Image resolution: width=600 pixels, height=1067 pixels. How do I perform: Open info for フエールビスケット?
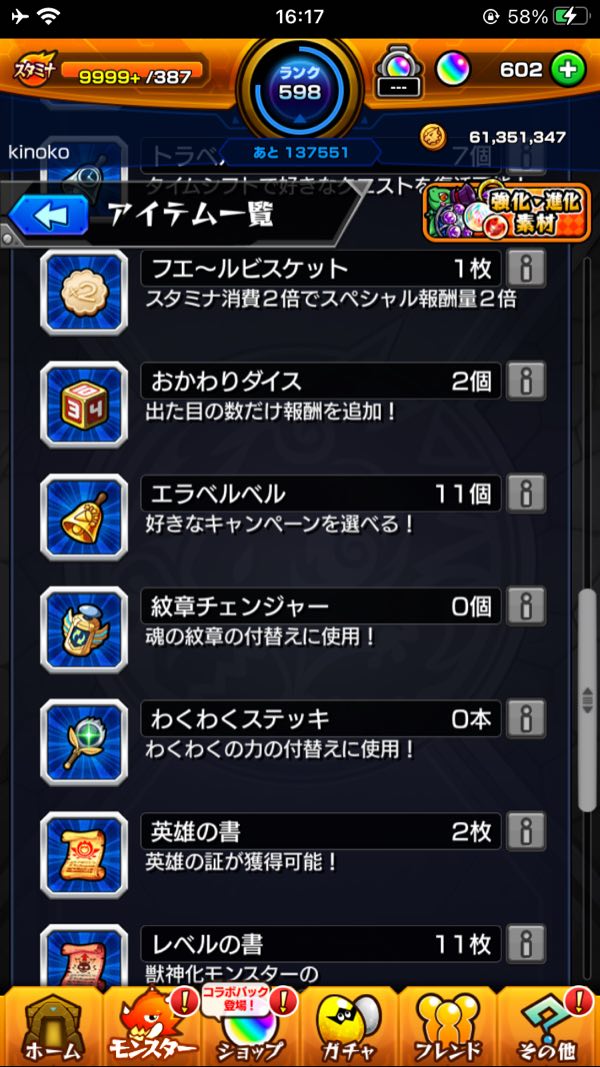click(x=527, y=269)
